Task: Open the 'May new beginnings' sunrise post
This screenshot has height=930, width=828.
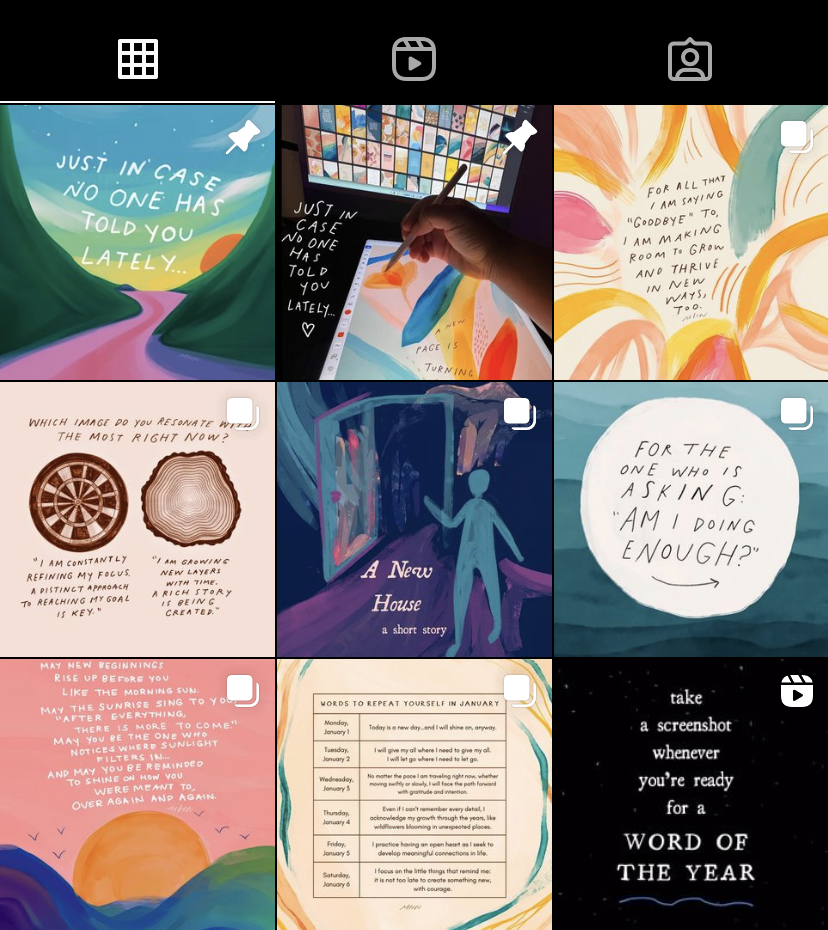Action: point(137,795)
